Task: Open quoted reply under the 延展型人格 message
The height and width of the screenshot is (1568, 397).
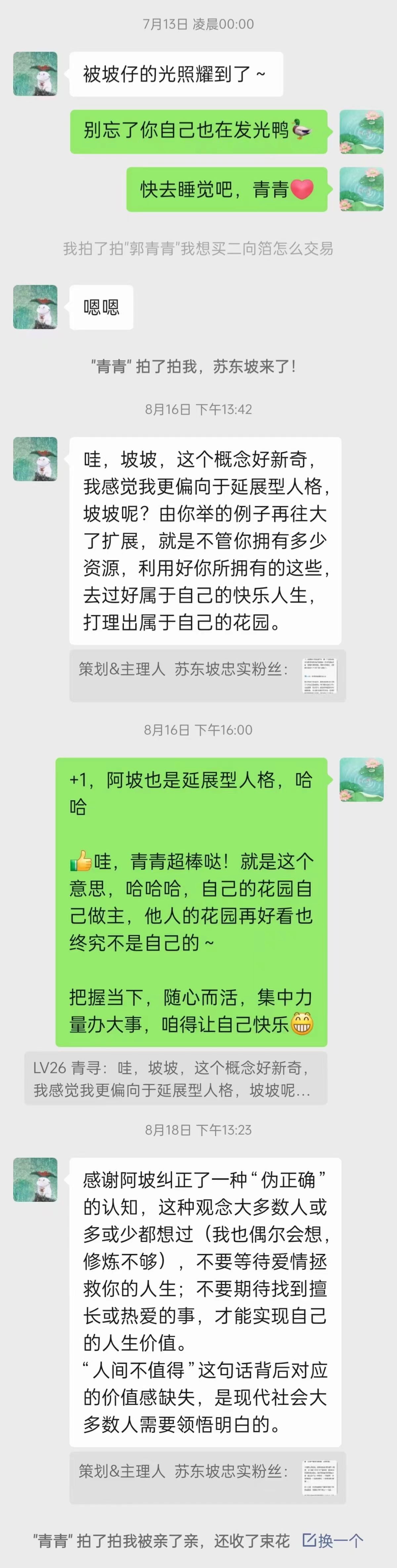Action: (x=207, y=676)
